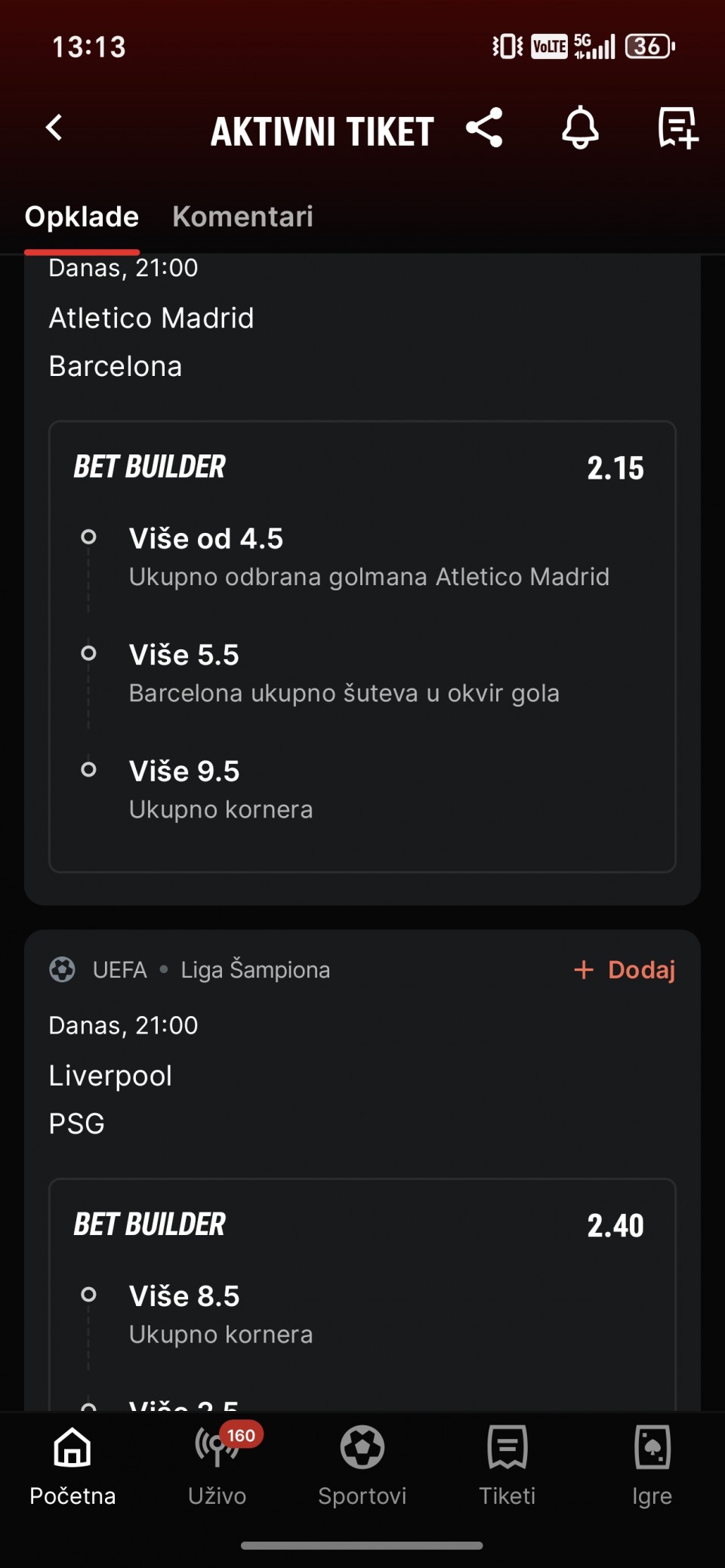Tap the add-ticket icon in the header
This screenshot has width=725, height=1568.
tap(677, 128)
